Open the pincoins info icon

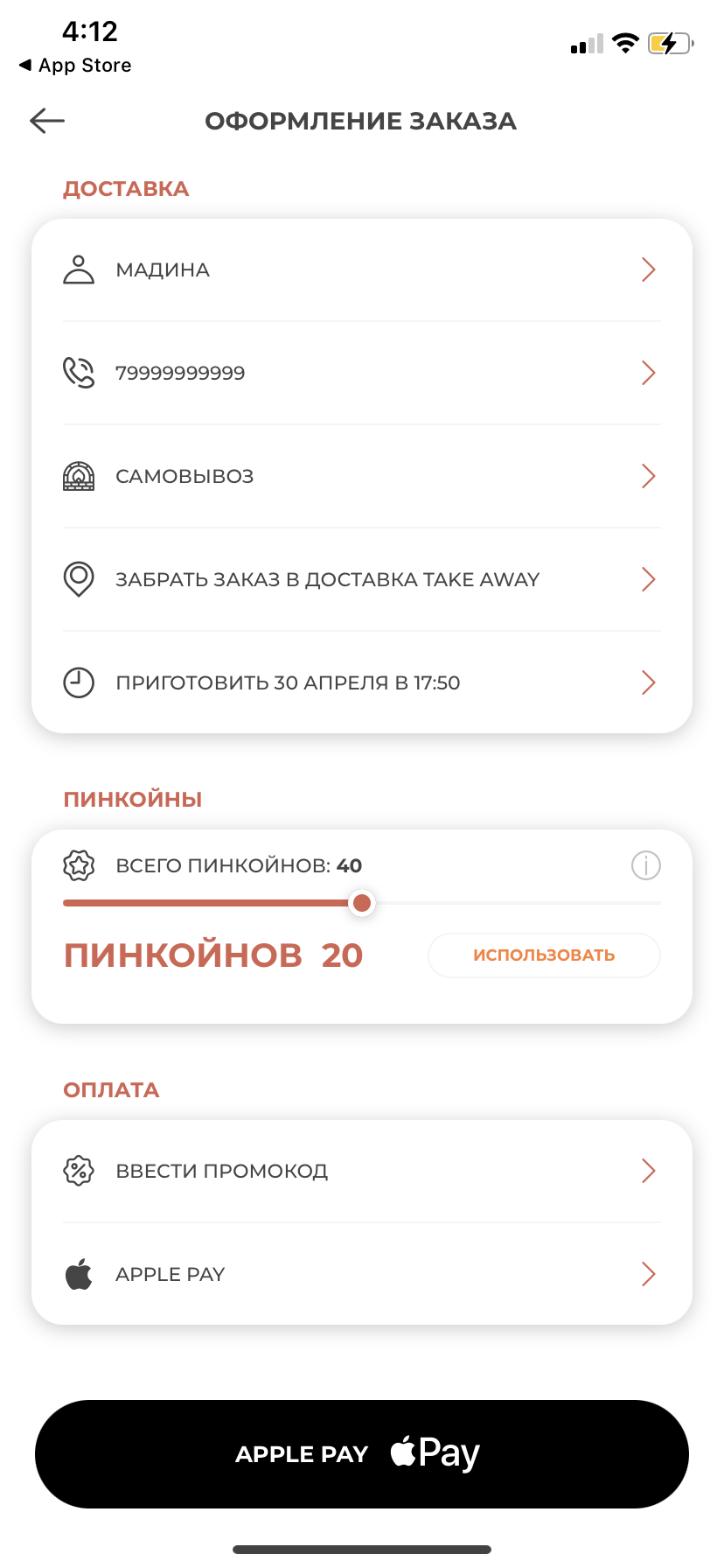(646, 865)
